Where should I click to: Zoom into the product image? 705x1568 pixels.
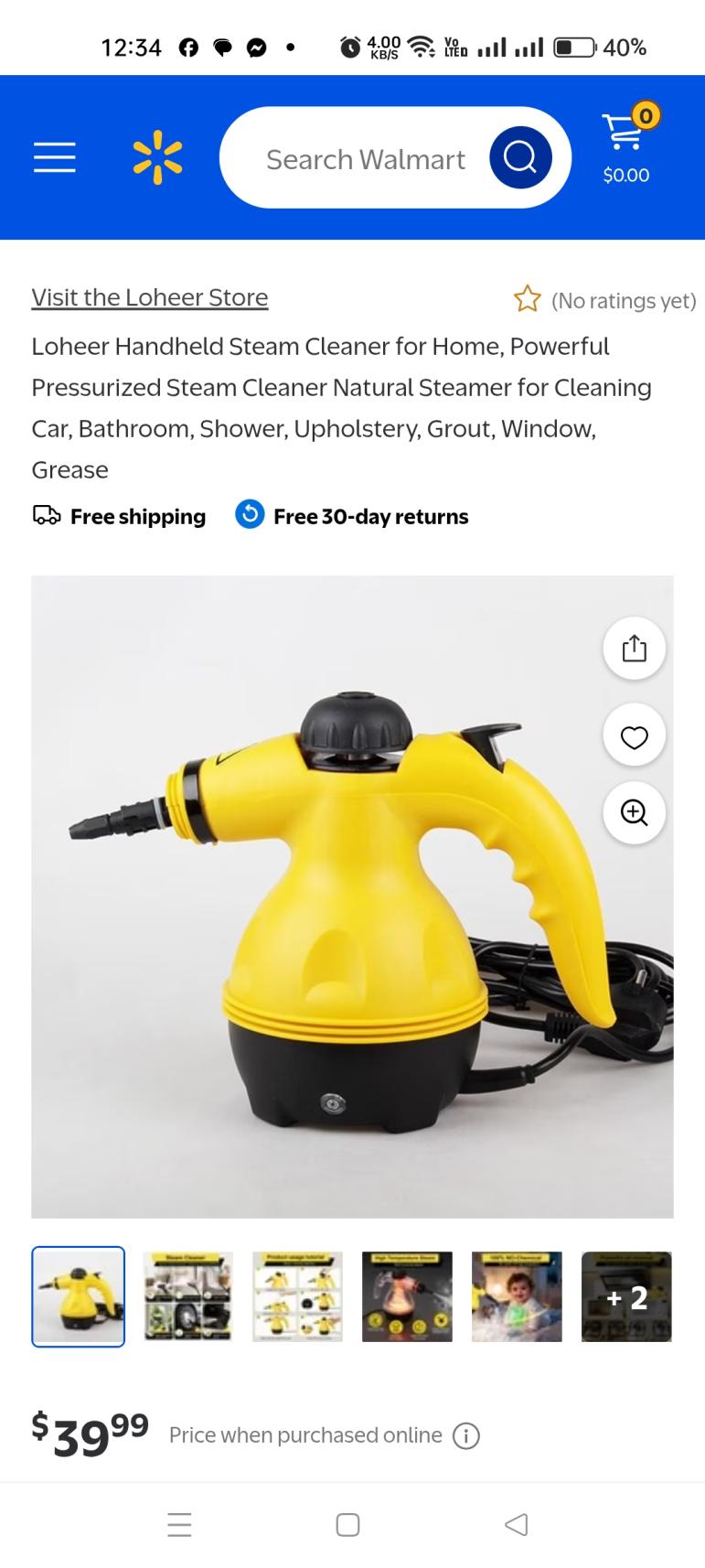634,812
